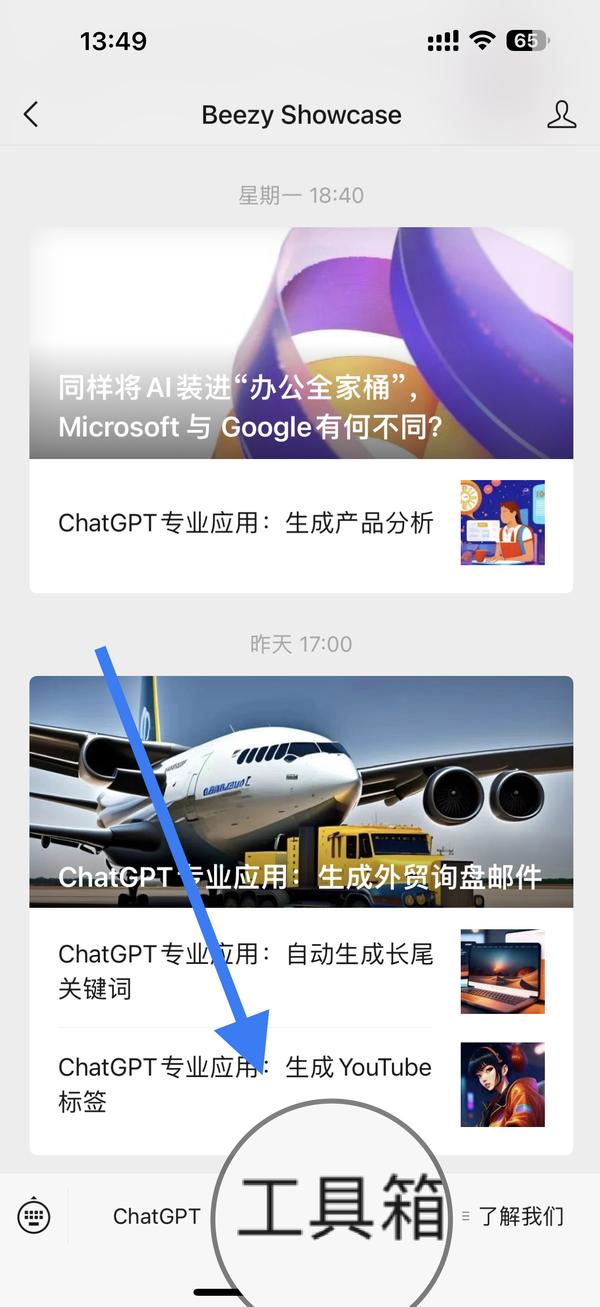Open the 生成外贸询盘邮件 article

point(301,792)
